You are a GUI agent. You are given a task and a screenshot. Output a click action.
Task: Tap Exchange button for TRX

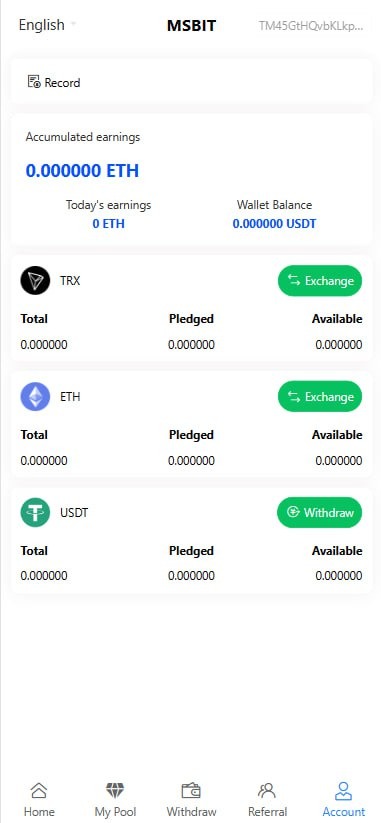(x=320, y=280)
